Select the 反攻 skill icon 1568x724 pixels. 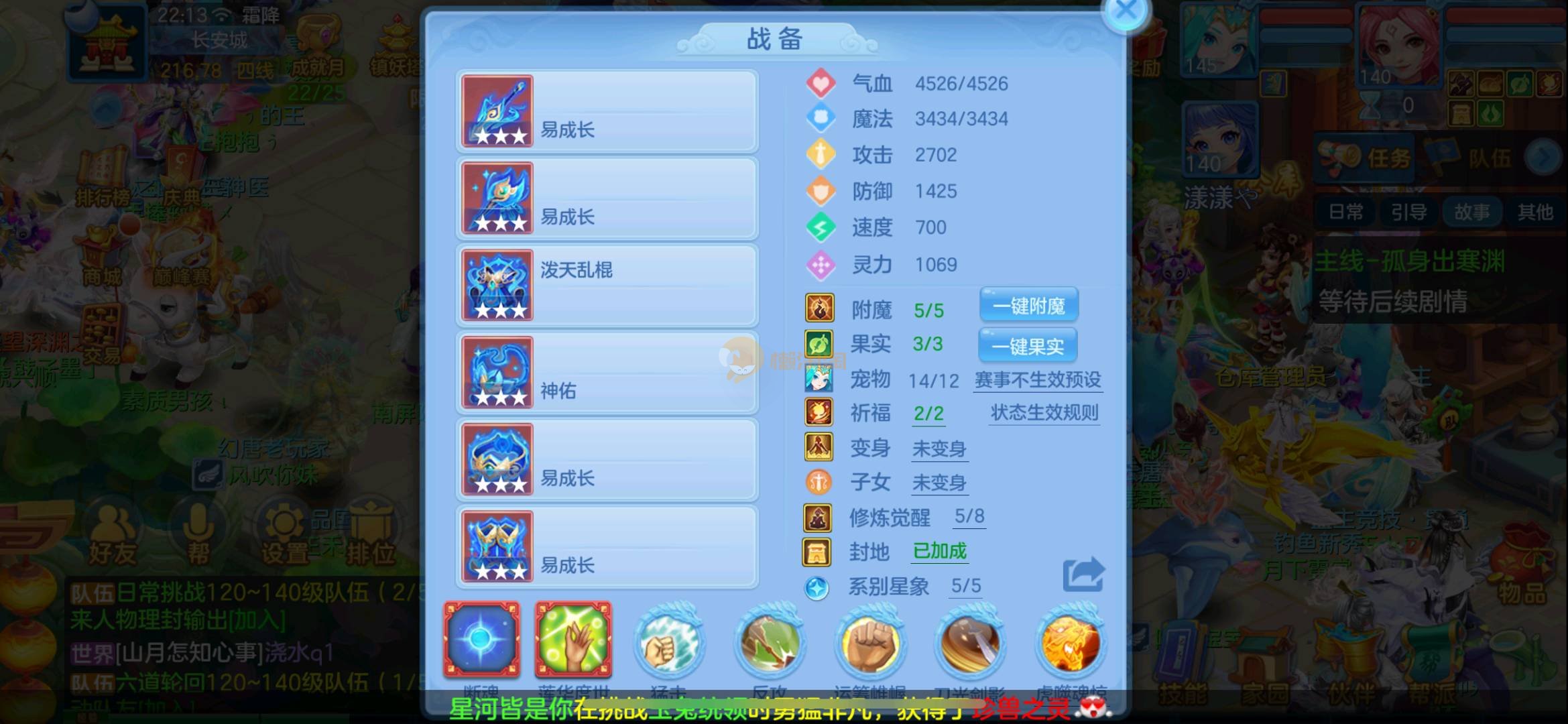(x=769, y=642)
